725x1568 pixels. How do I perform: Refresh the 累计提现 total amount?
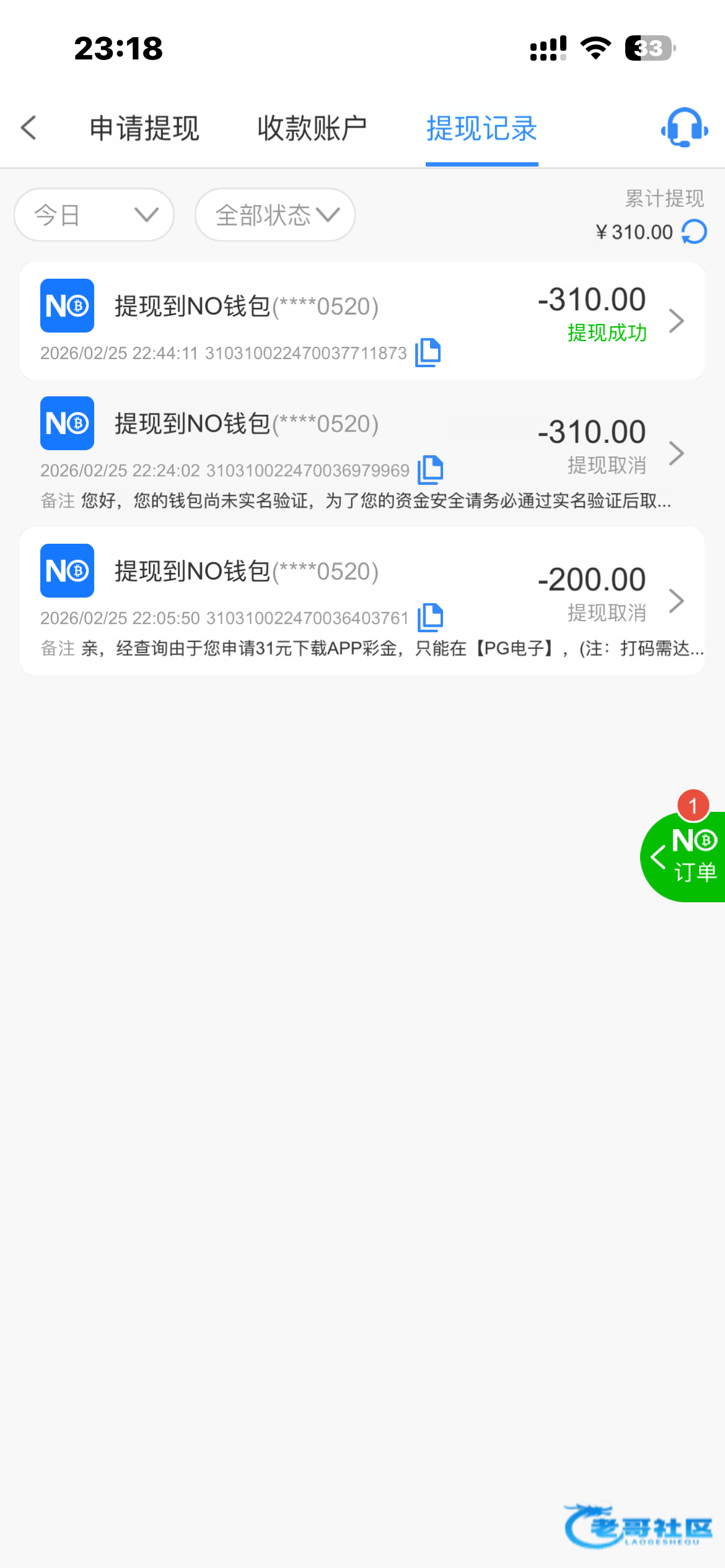(x=694, y=232)
